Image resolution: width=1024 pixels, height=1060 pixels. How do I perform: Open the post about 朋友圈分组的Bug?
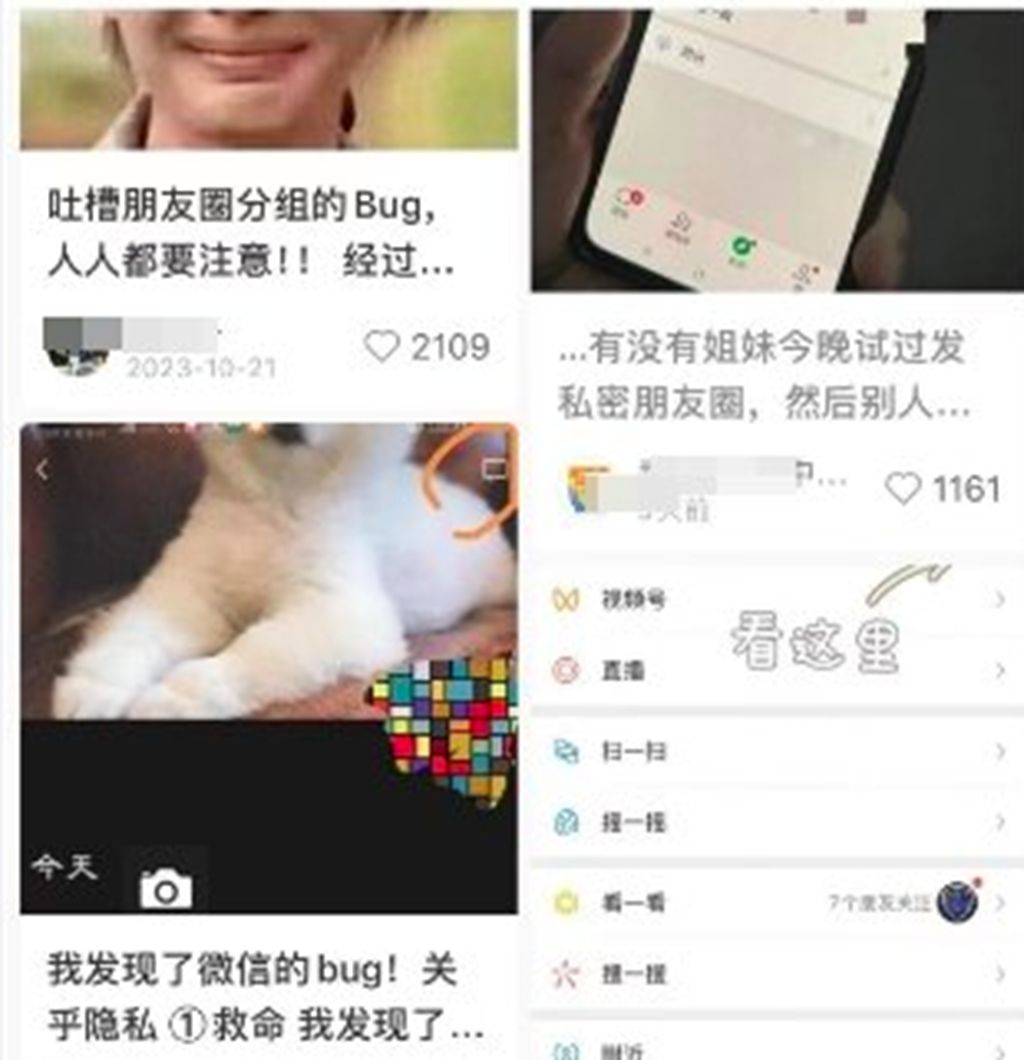[x=250, y=235]
